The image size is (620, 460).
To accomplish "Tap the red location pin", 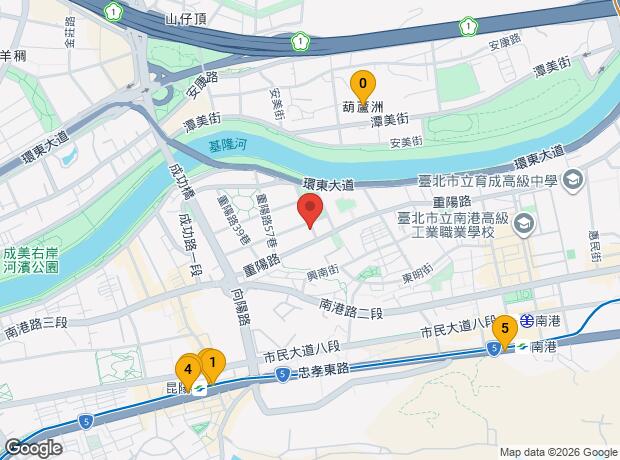I will (311, 211).
